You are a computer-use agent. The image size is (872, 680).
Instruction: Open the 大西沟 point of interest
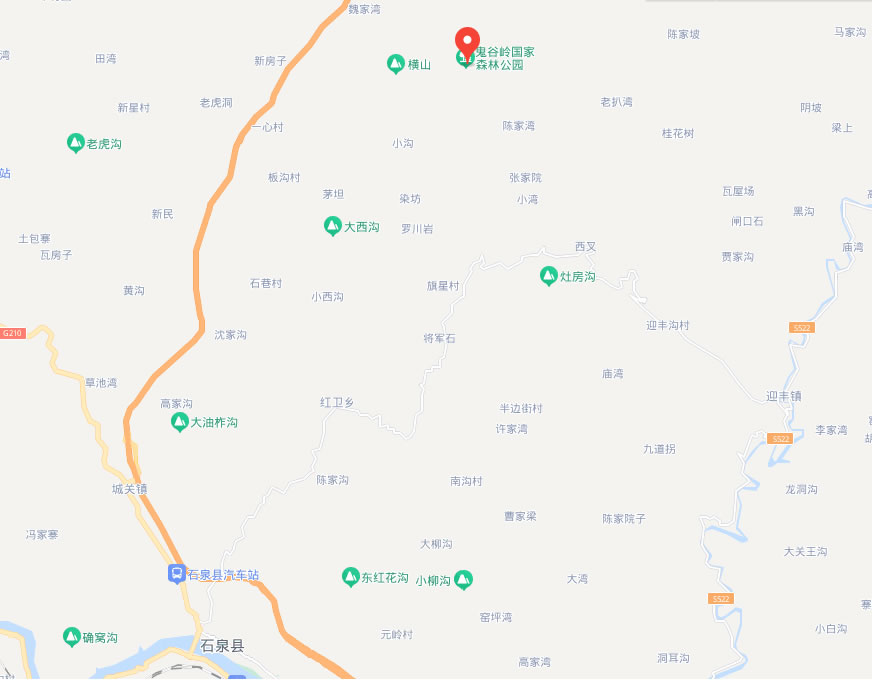click(x=333, y=226)
